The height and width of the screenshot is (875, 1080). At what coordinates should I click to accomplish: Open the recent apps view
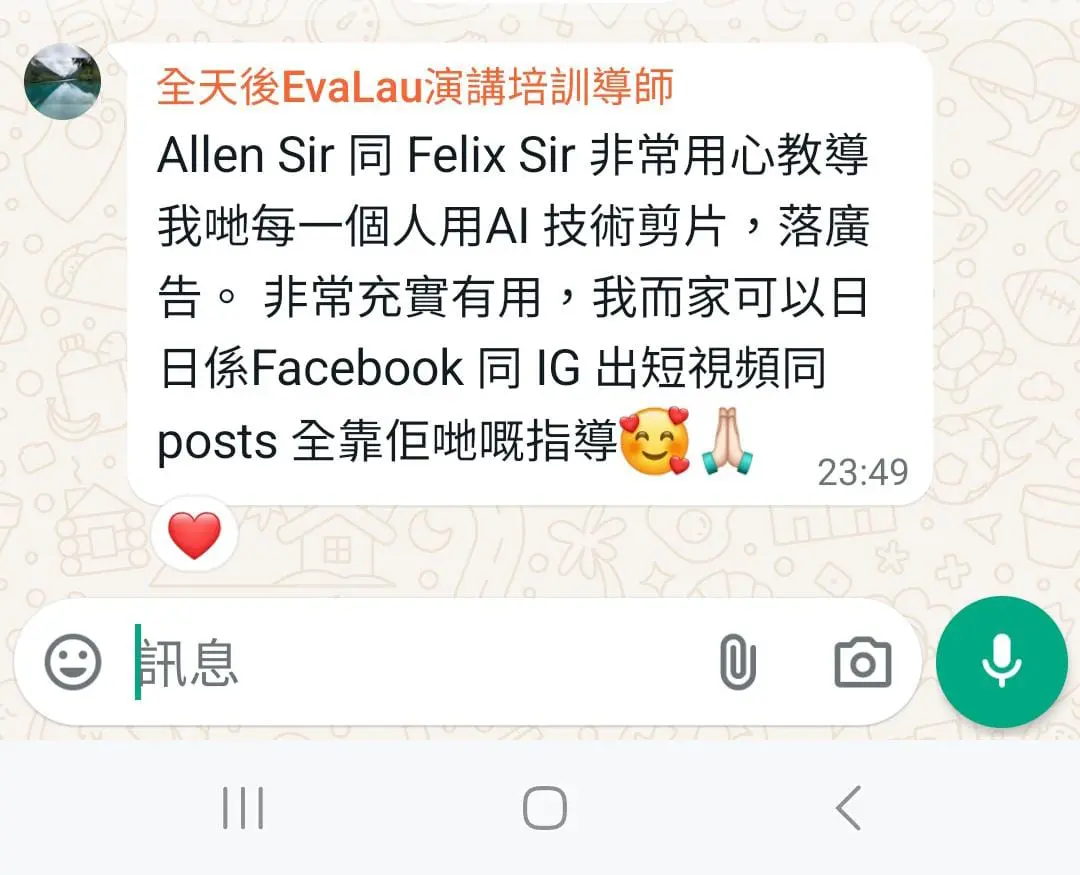[243, 808]
